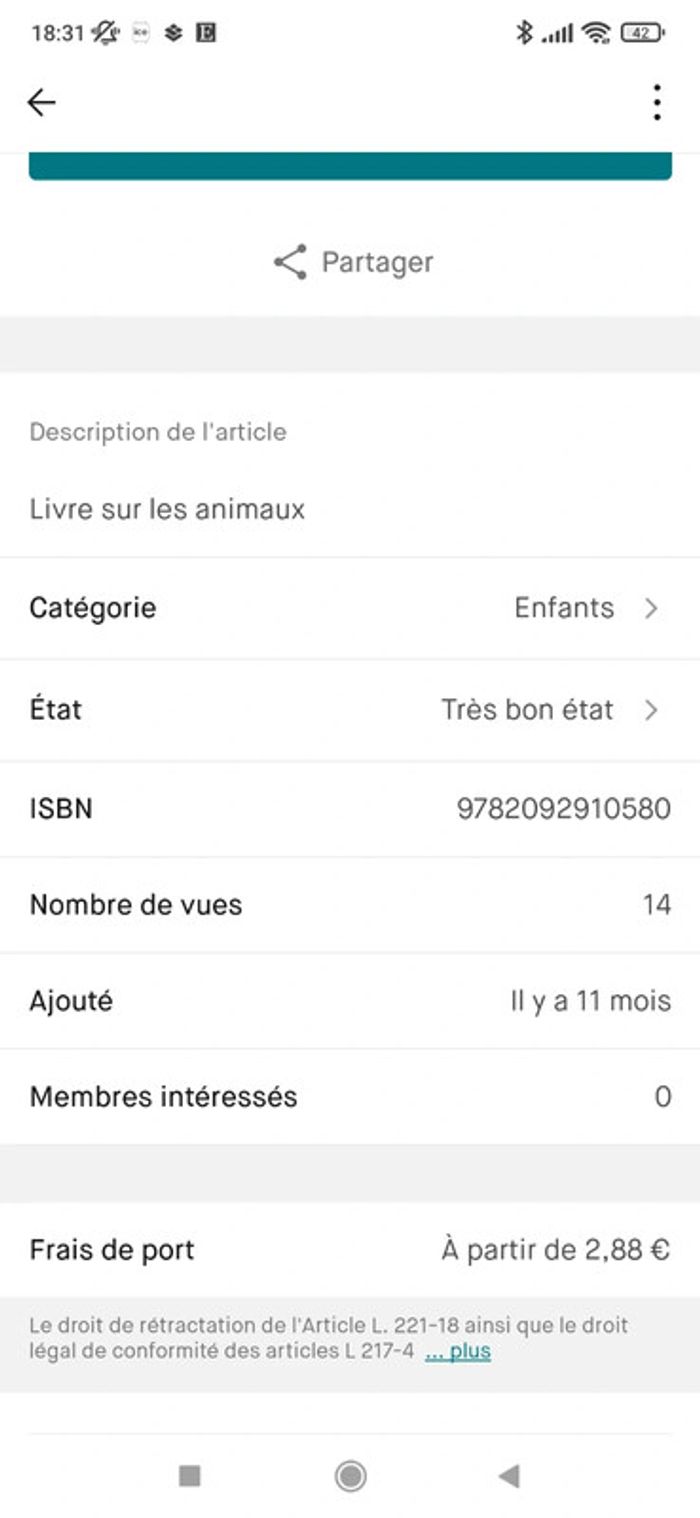Viewport: 700px width, 1518px height.
Task: Share this article via Partager
Action: (x=353, y=262)
